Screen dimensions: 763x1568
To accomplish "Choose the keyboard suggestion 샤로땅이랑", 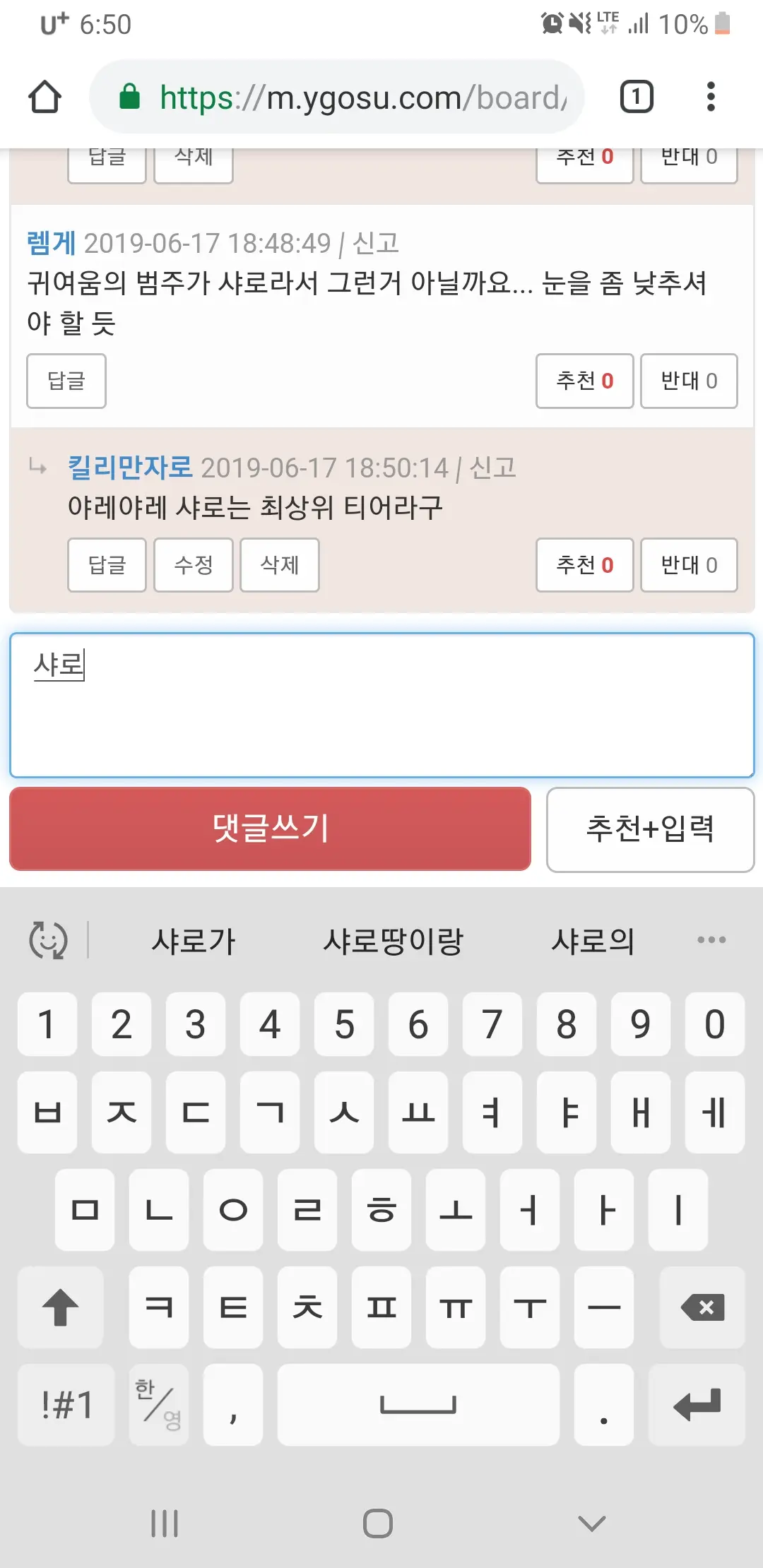I will point(393,941).
